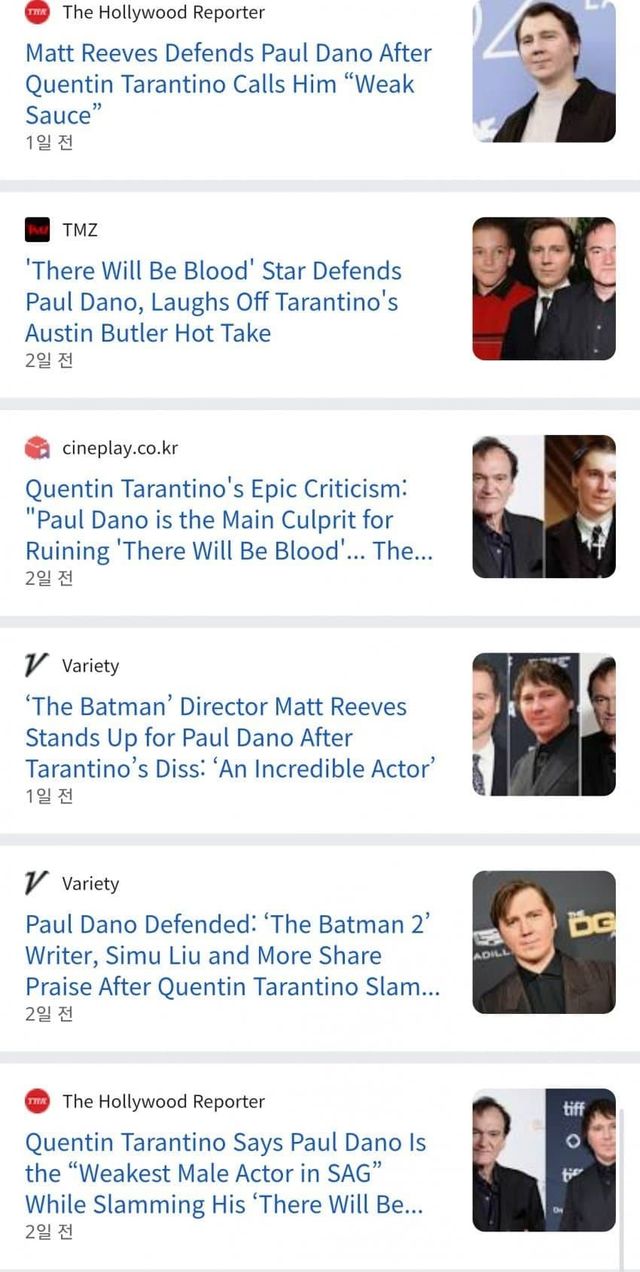
Task: Read the 'Weakest Male Actor in SAG' article
Action: (226, 1173)
